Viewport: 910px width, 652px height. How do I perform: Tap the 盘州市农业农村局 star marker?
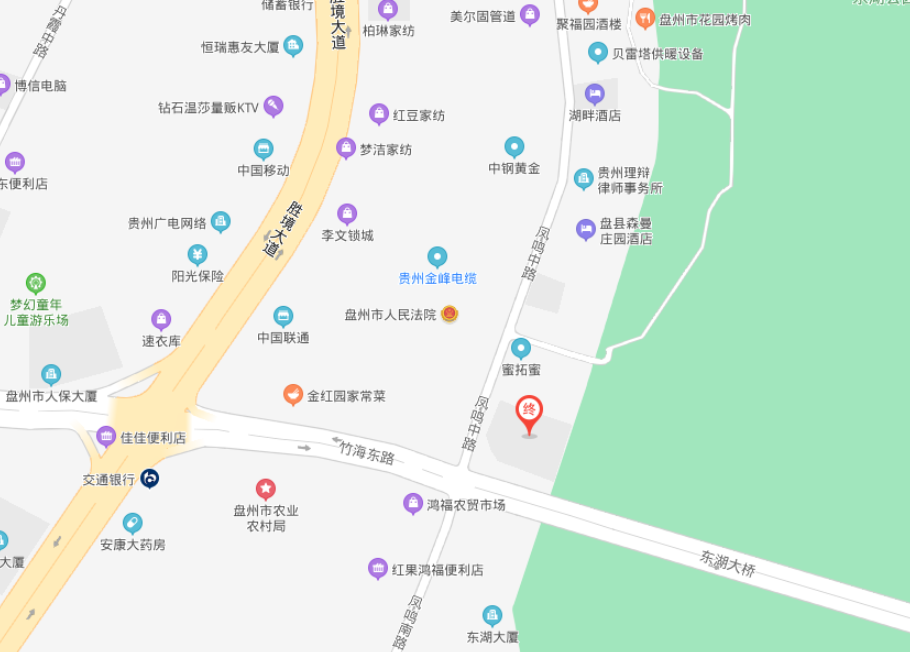tap(266, 489)
